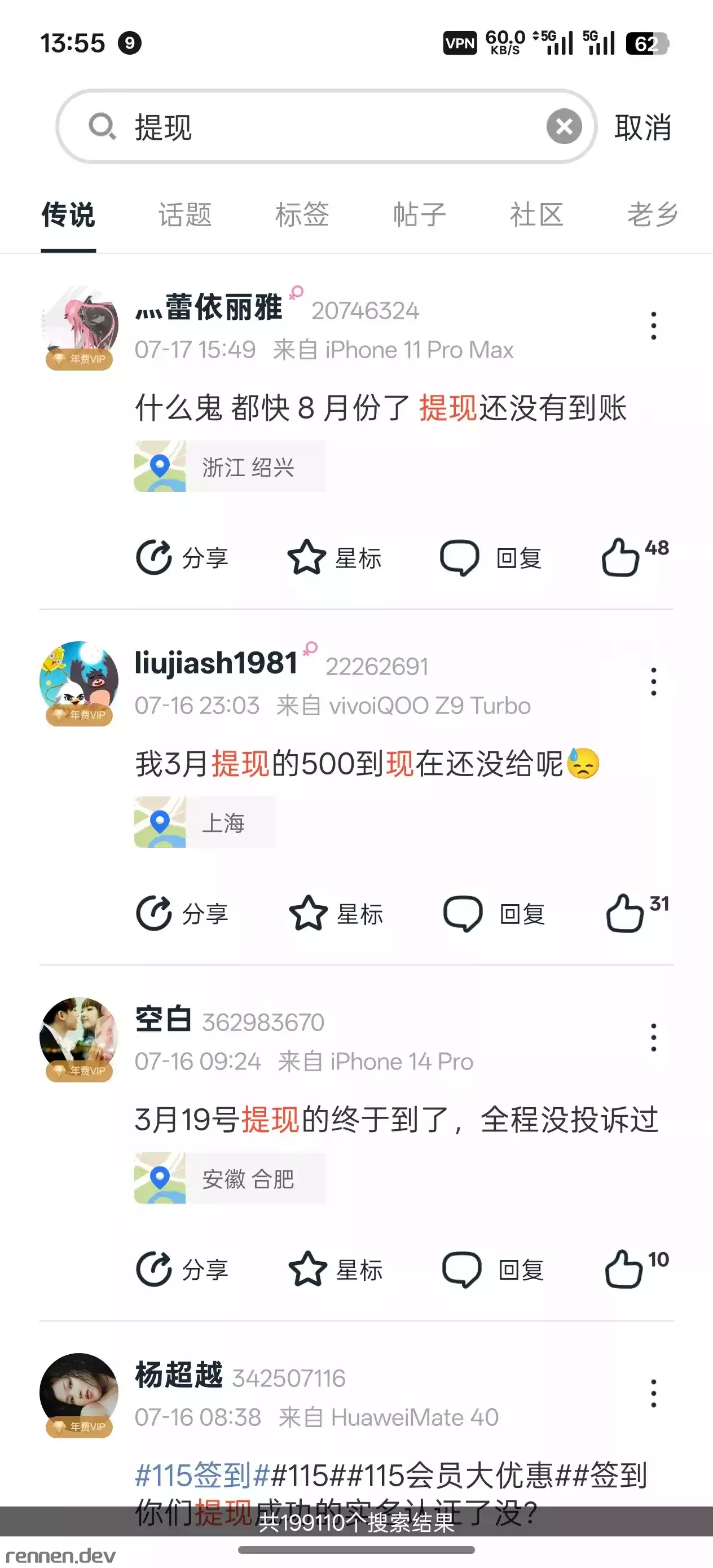Switch to the 话题 tab
713x1568 pixels.
[185, 215]
